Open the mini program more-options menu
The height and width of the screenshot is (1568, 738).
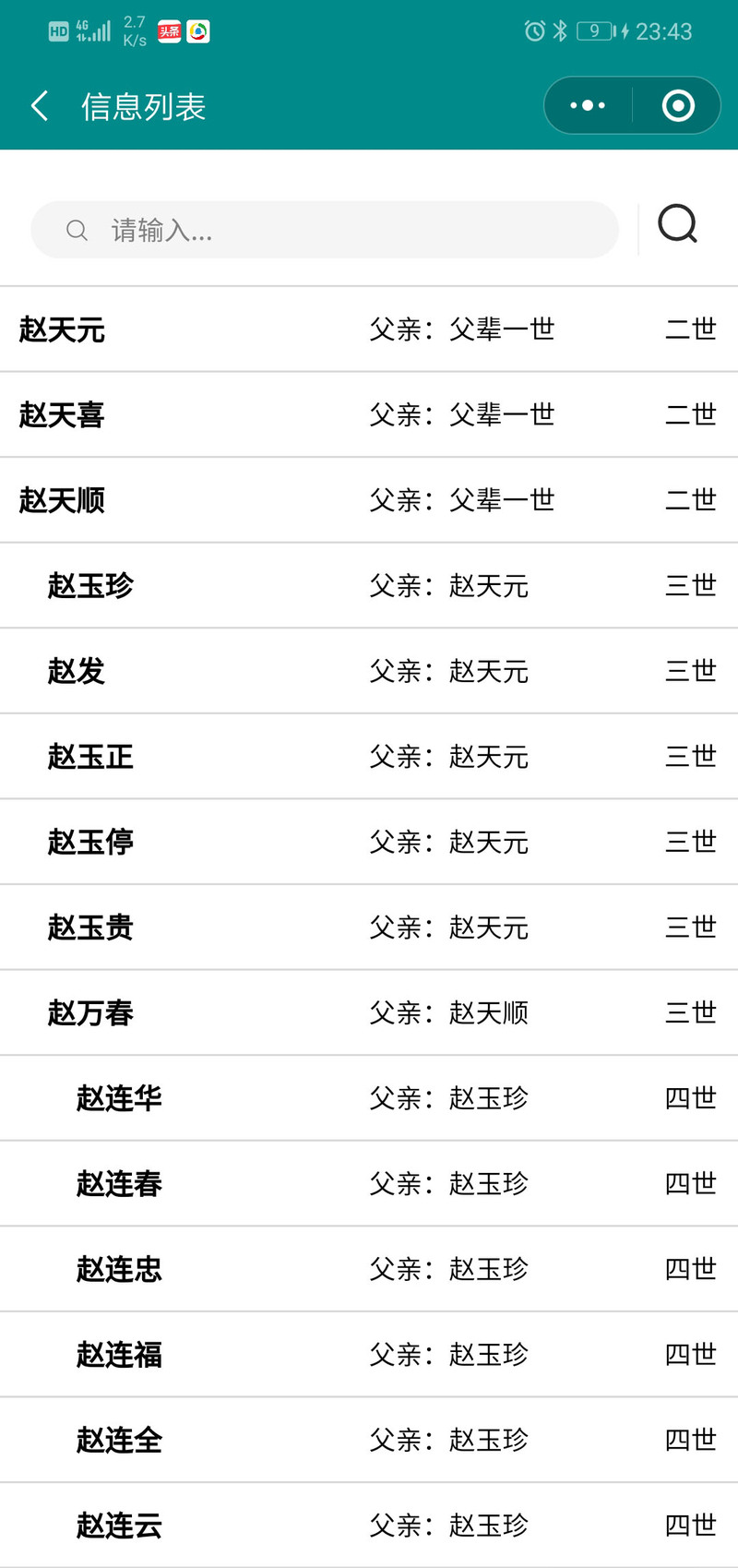coord(588,106)
